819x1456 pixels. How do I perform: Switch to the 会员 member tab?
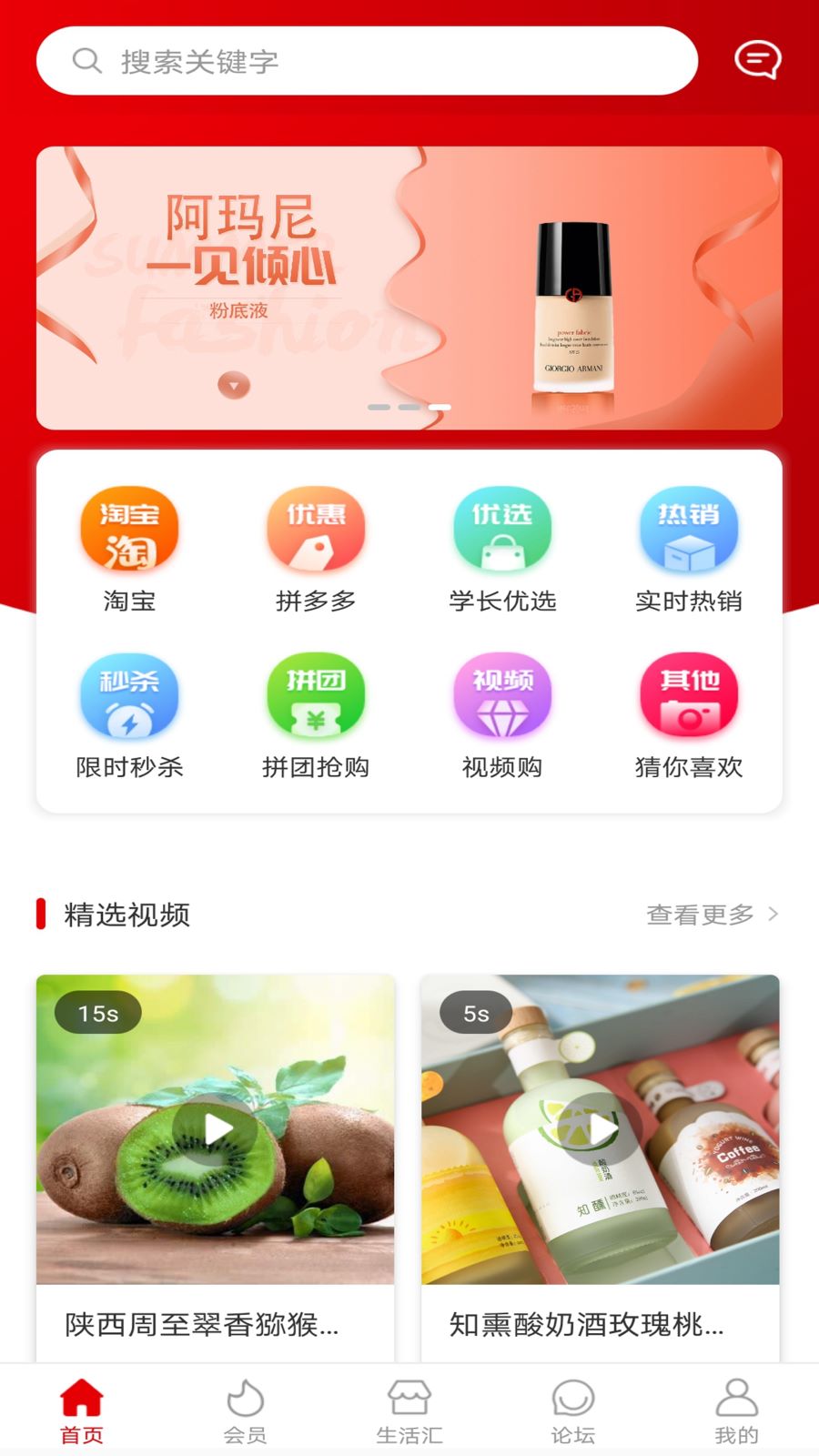[245, 1406]
